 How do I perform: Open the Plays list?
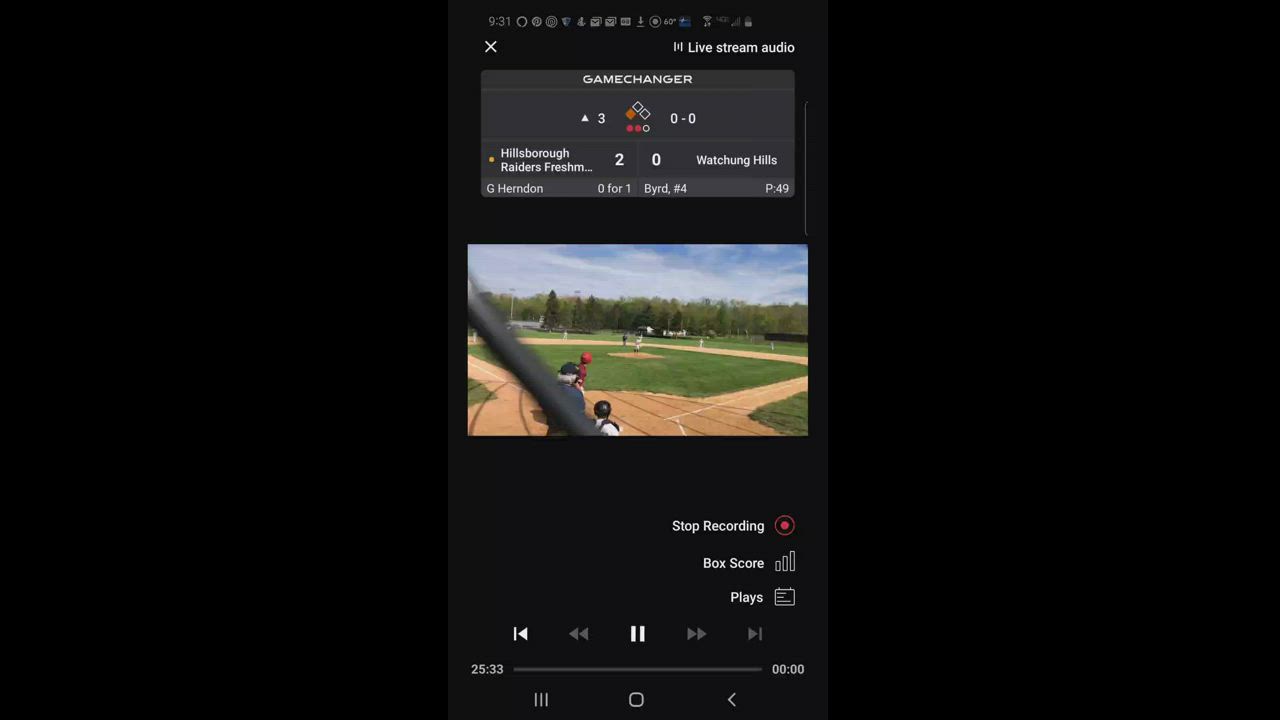pos(784,597)
